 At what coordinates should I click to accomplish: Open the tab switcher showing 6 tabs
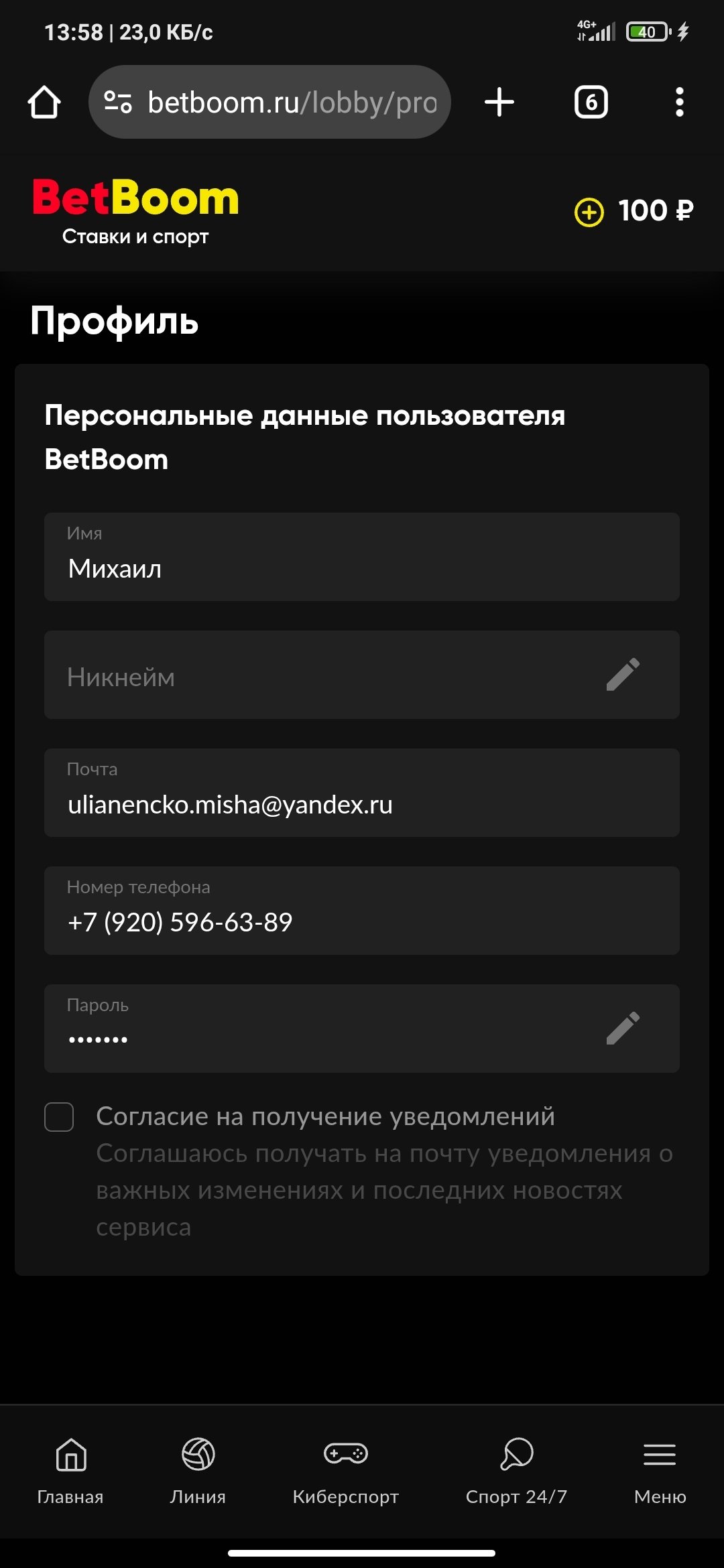click(x=591, y=103)
